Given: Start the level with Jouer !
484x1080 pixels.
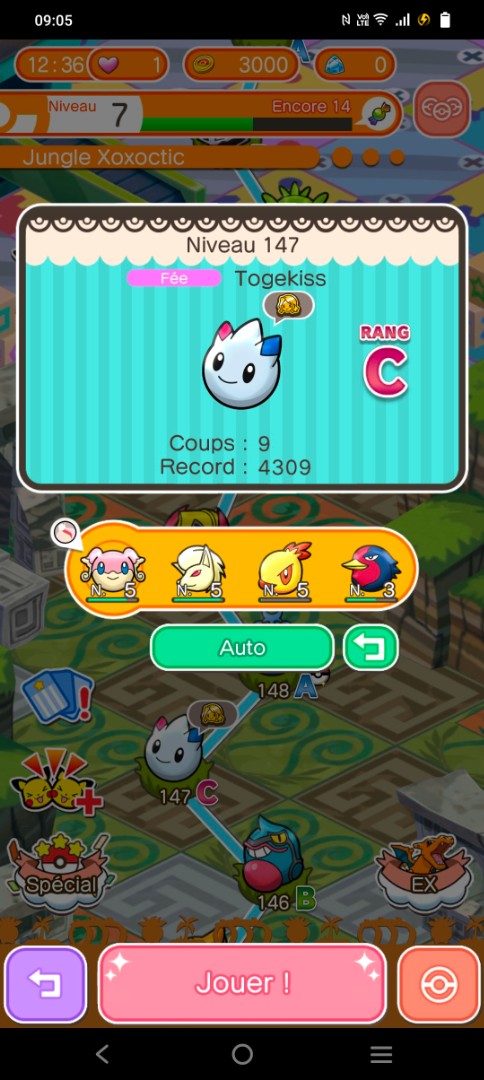Looking at the screenshot, I should (242, 983).
